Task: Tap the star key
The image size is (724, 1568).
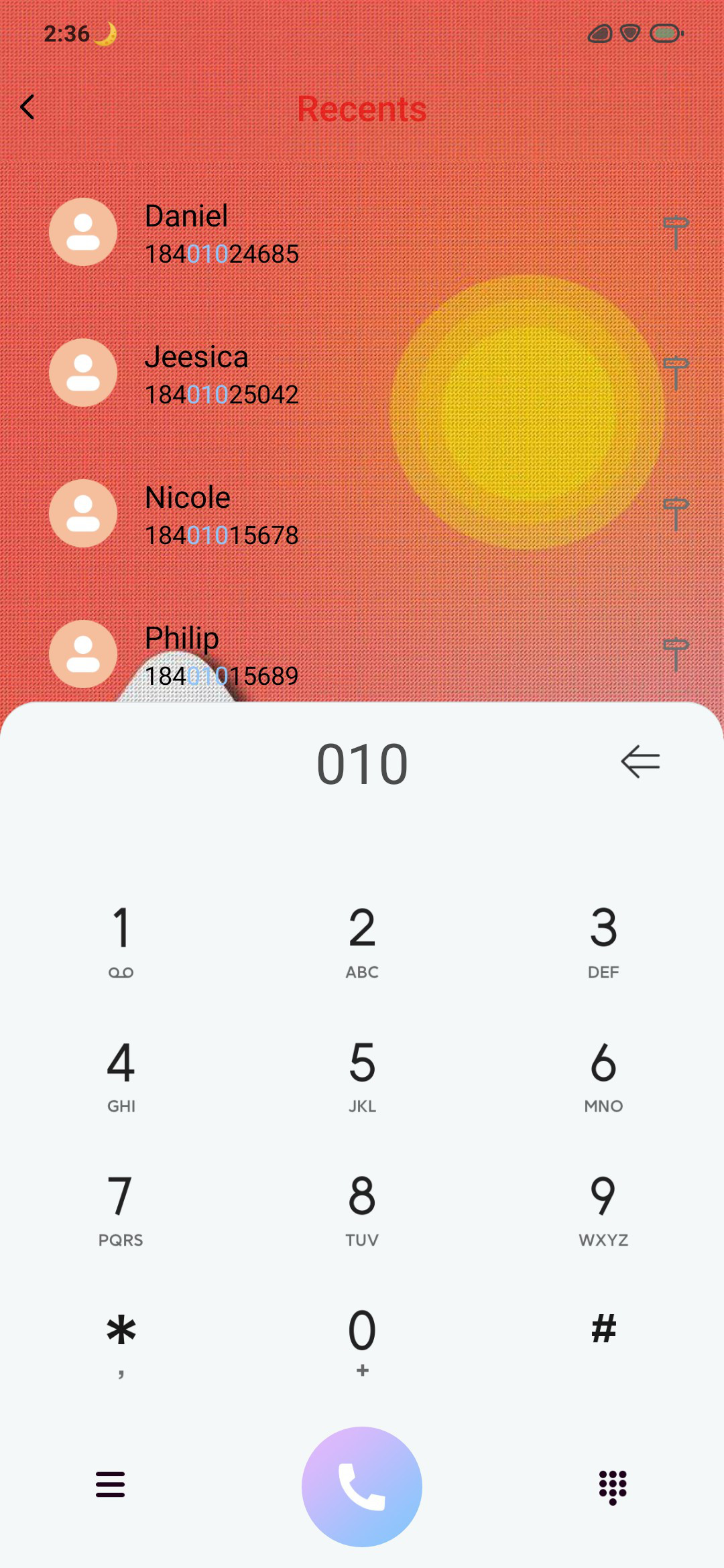Action: (x=121, y=1343)
